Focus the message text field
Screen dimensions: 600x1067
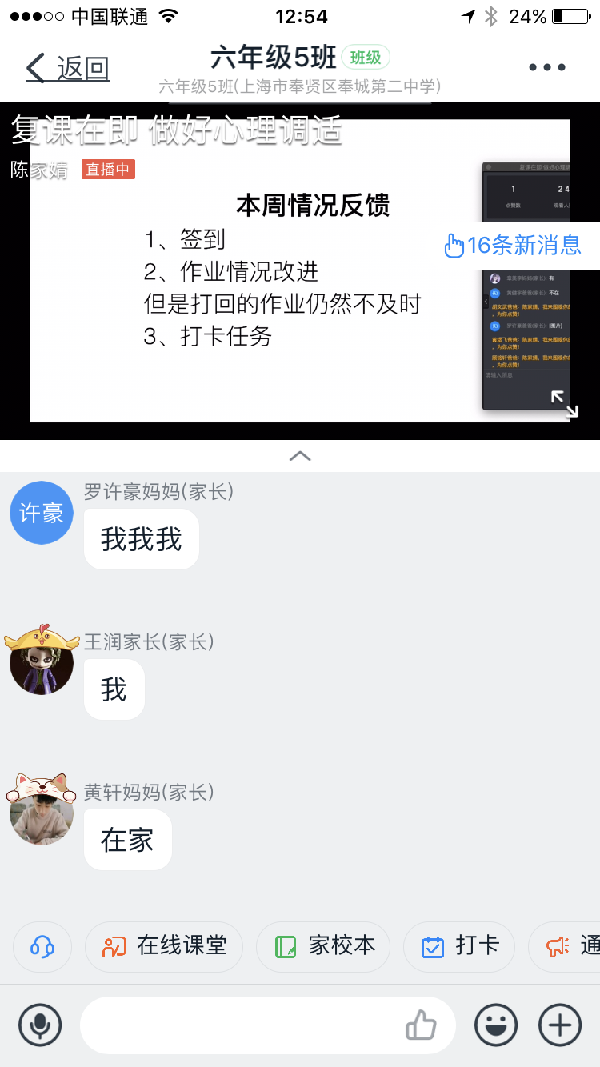tap(240, 1025)
